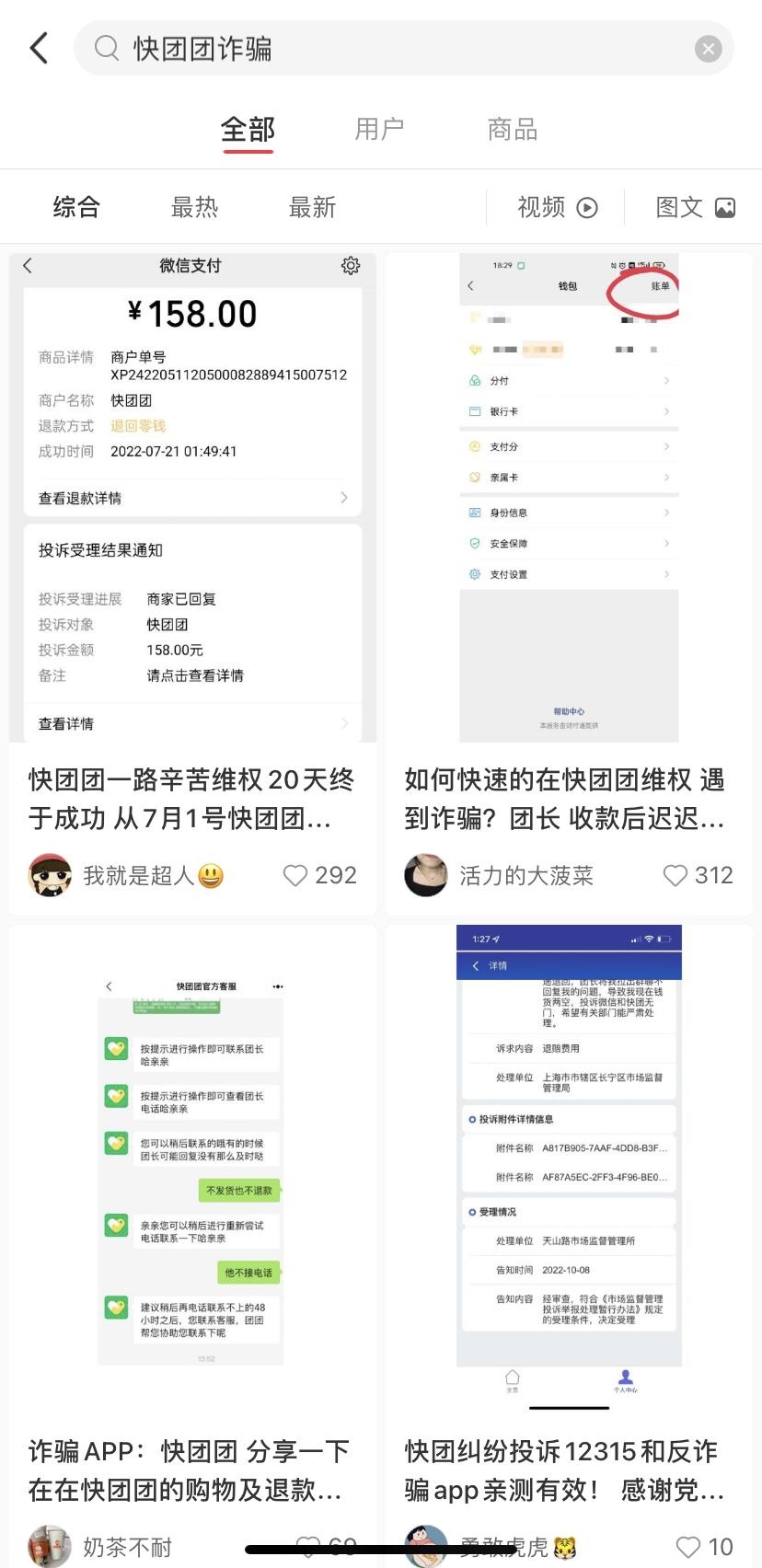Switch to the 商品 tab
The image size is (762, 1568).
tap(512, 130)
